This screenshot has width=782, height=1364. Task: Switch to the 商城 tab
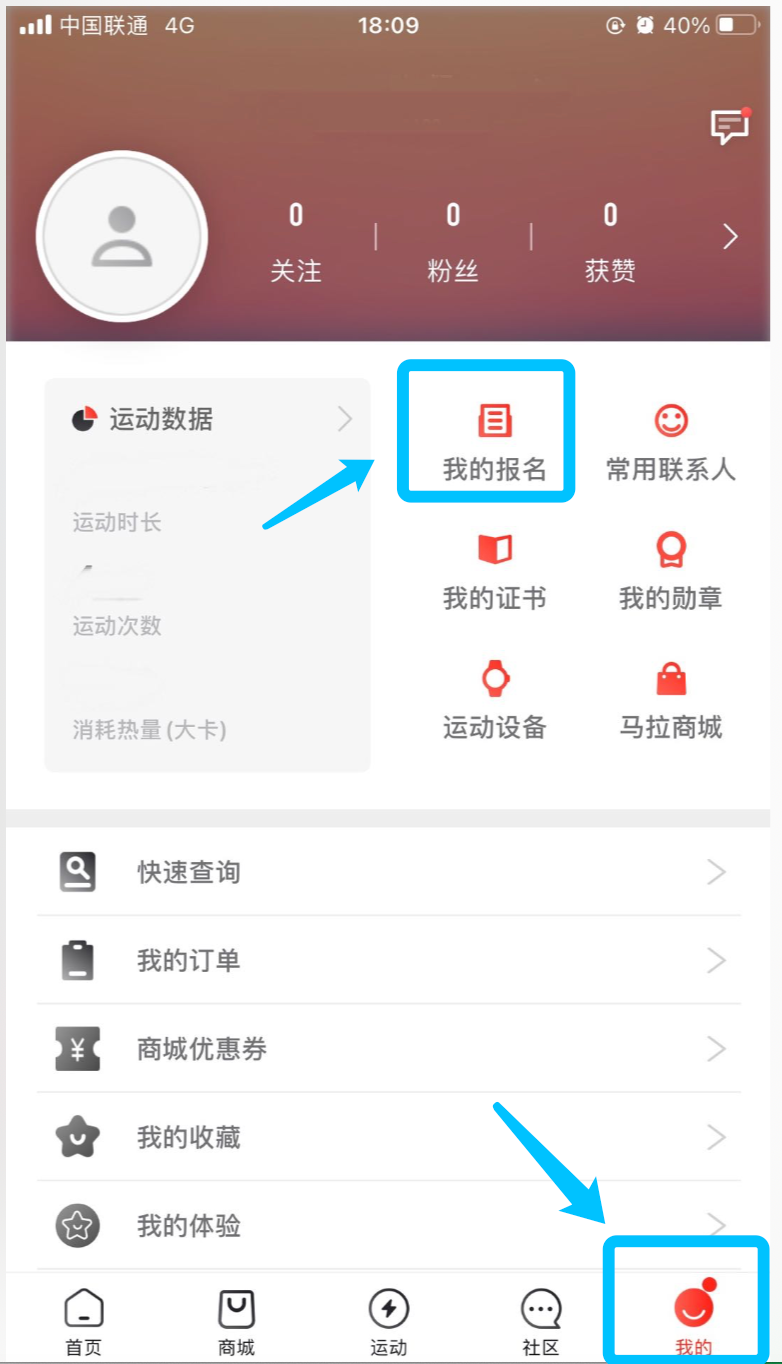[x=236, y=1320]
